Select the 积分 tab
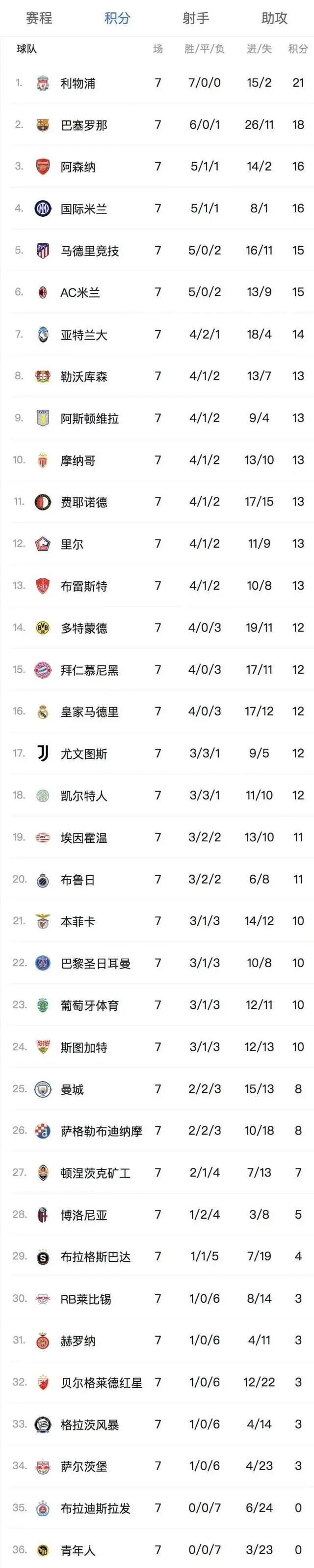 click(x=117, y=18)
